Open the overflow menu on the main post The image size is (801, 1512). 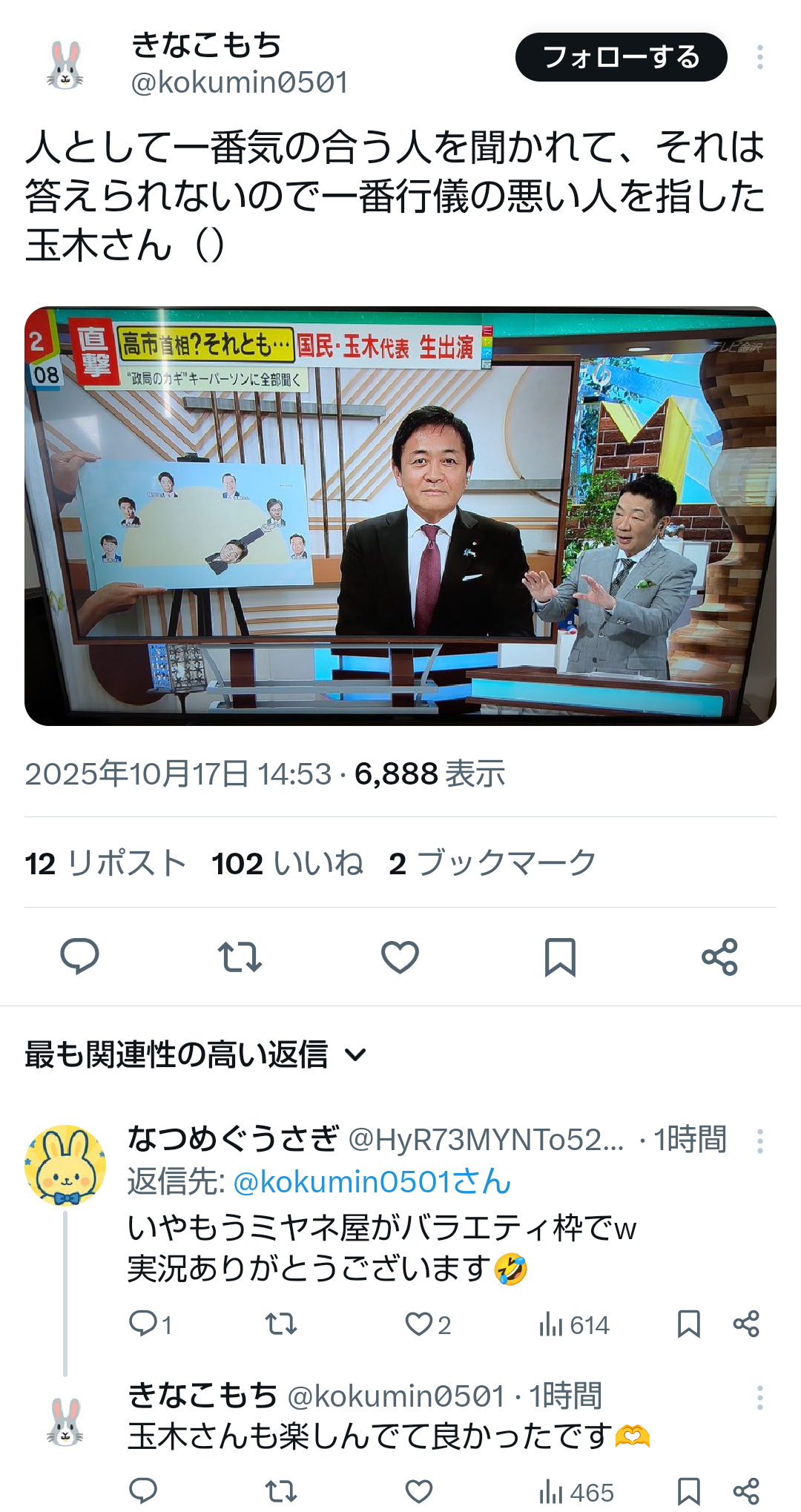759,57
